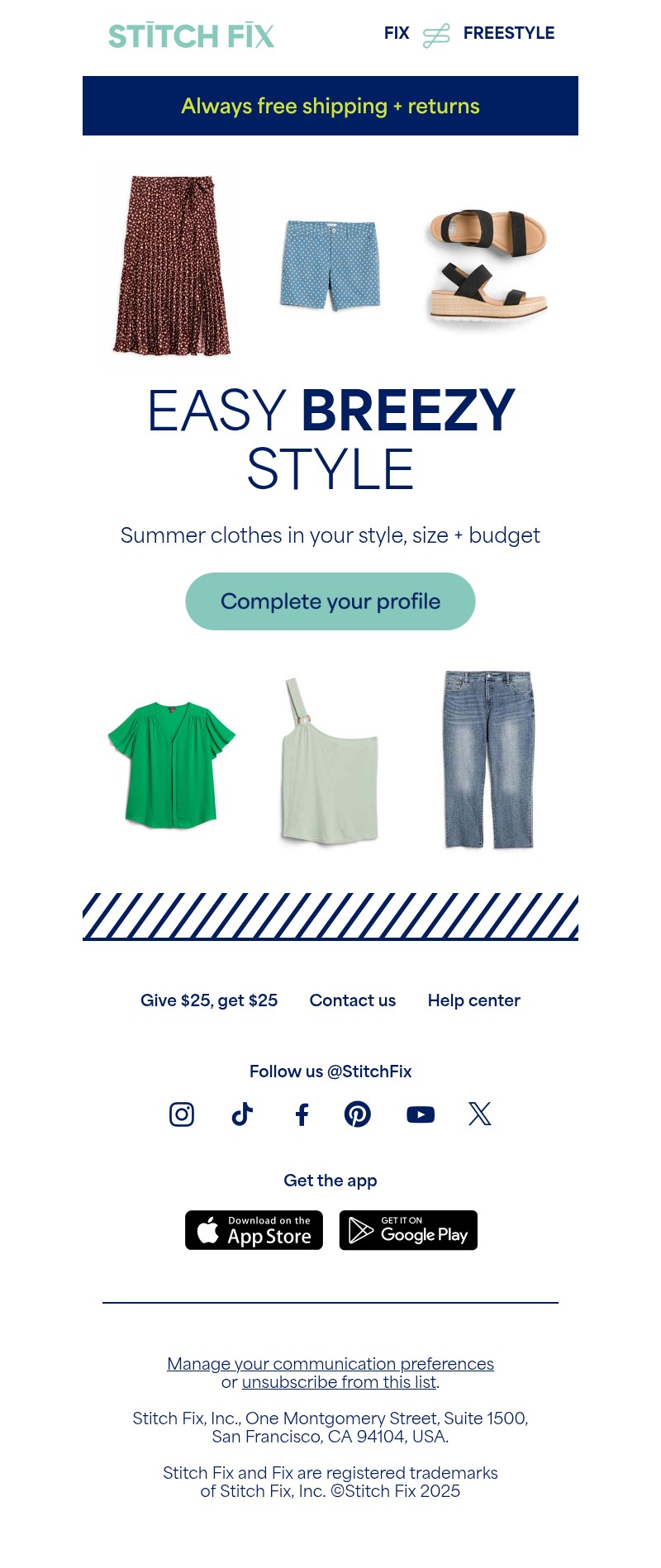Open Stitch Fix on X
This screenshot has height=1568, width=661.
480,1114
